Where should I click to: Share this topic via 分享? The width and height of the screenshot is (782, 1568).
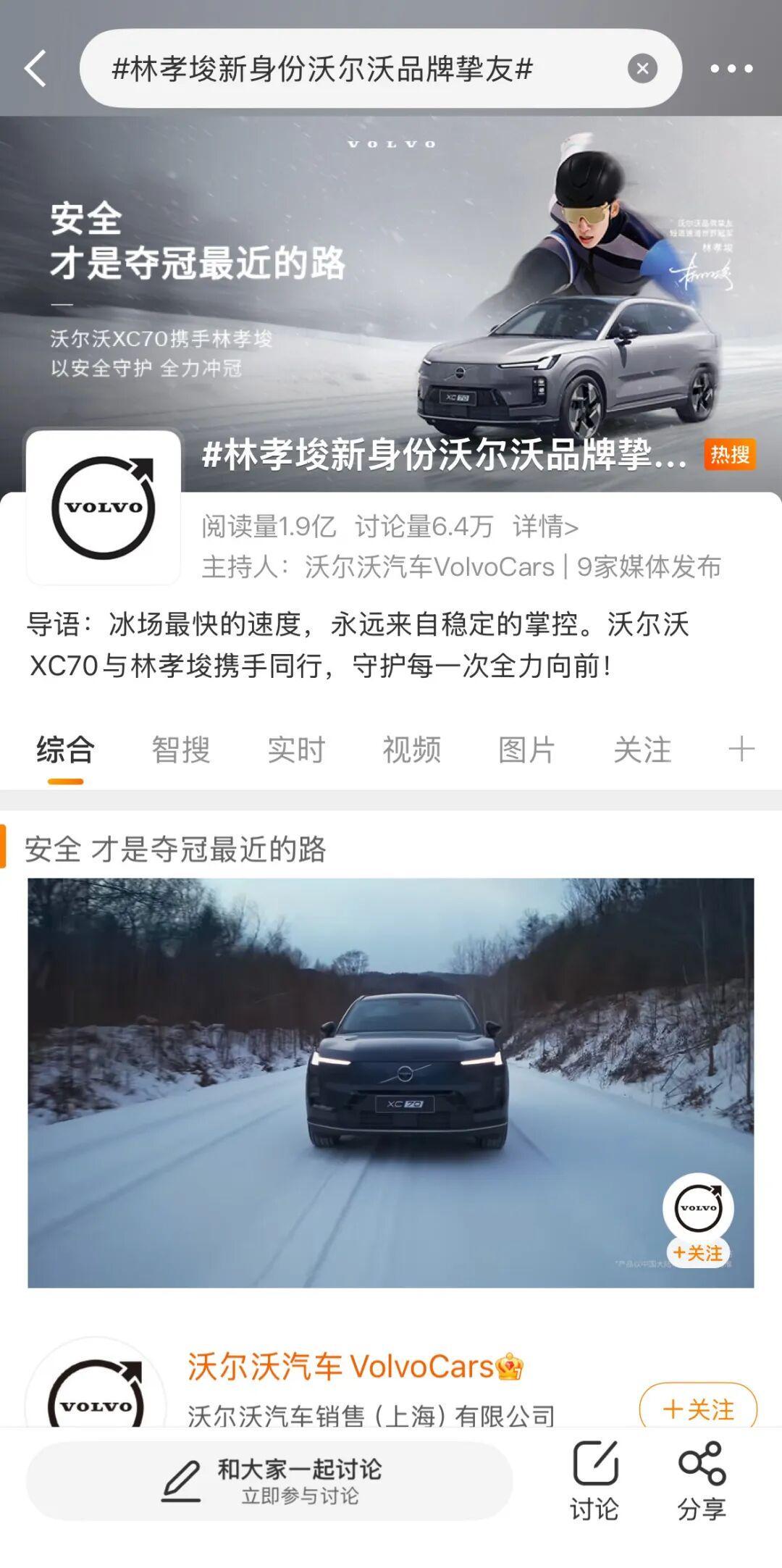click(x=701, y=1480)
